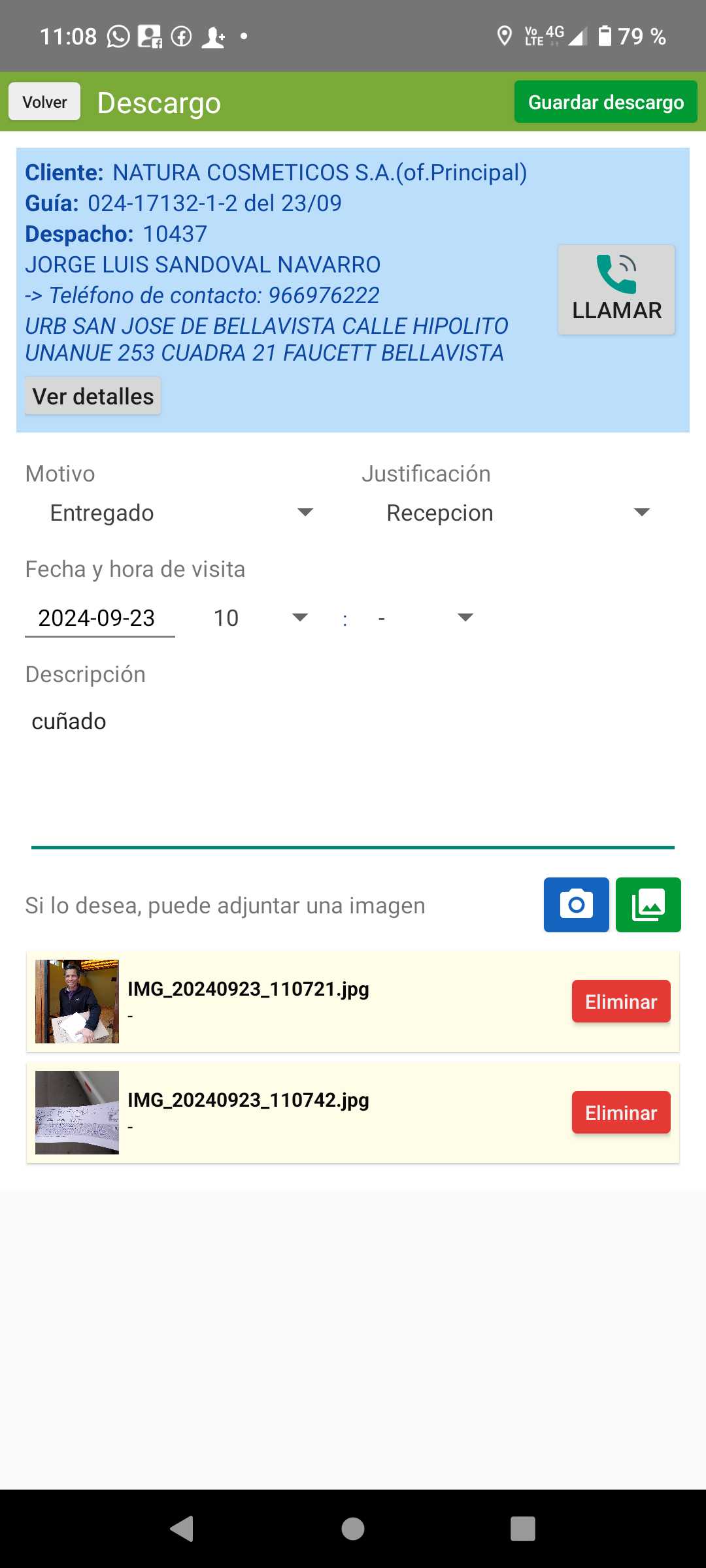Open thumbnail of IMG_20240923_110721.jpg

[77, 1002]
